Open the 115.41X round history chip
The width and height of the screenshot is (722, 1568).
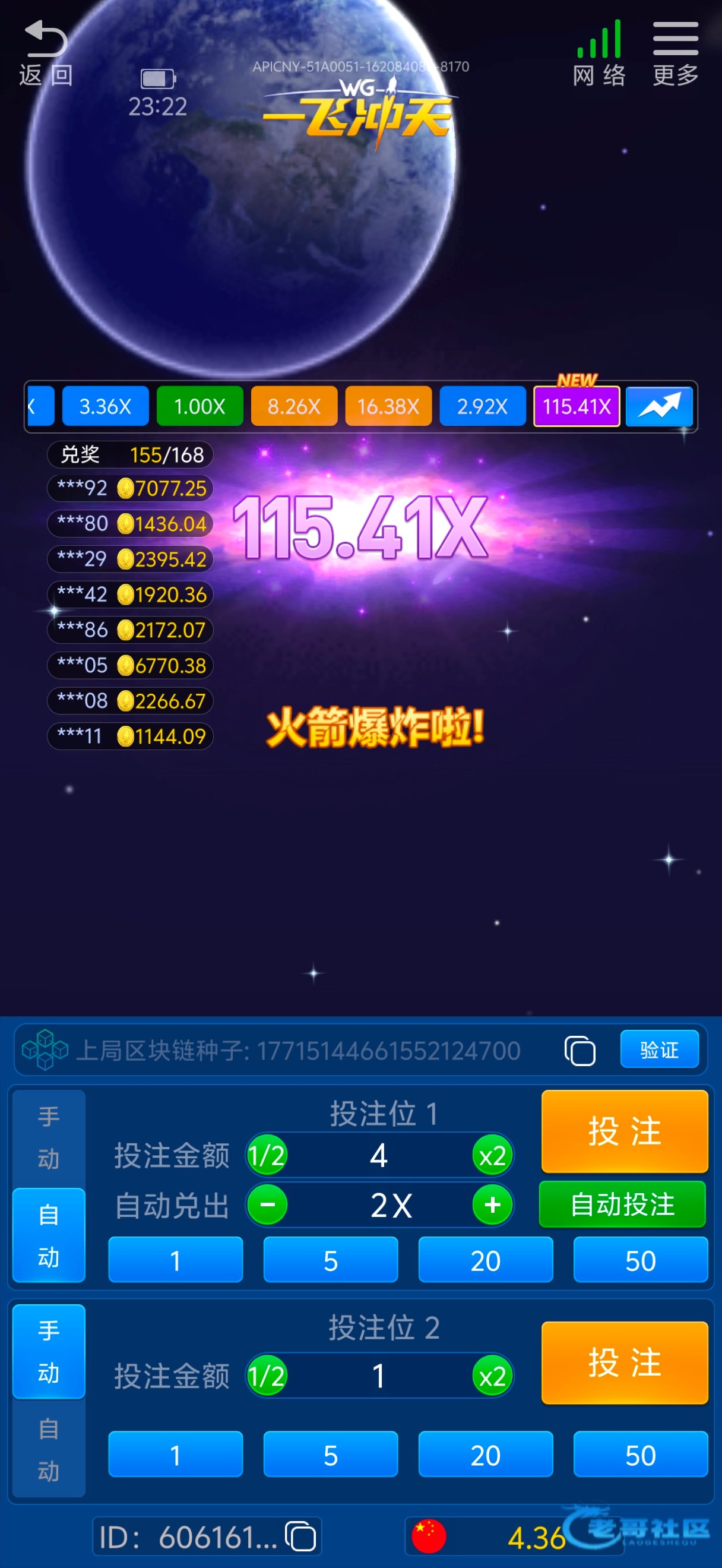coord(576,406)
